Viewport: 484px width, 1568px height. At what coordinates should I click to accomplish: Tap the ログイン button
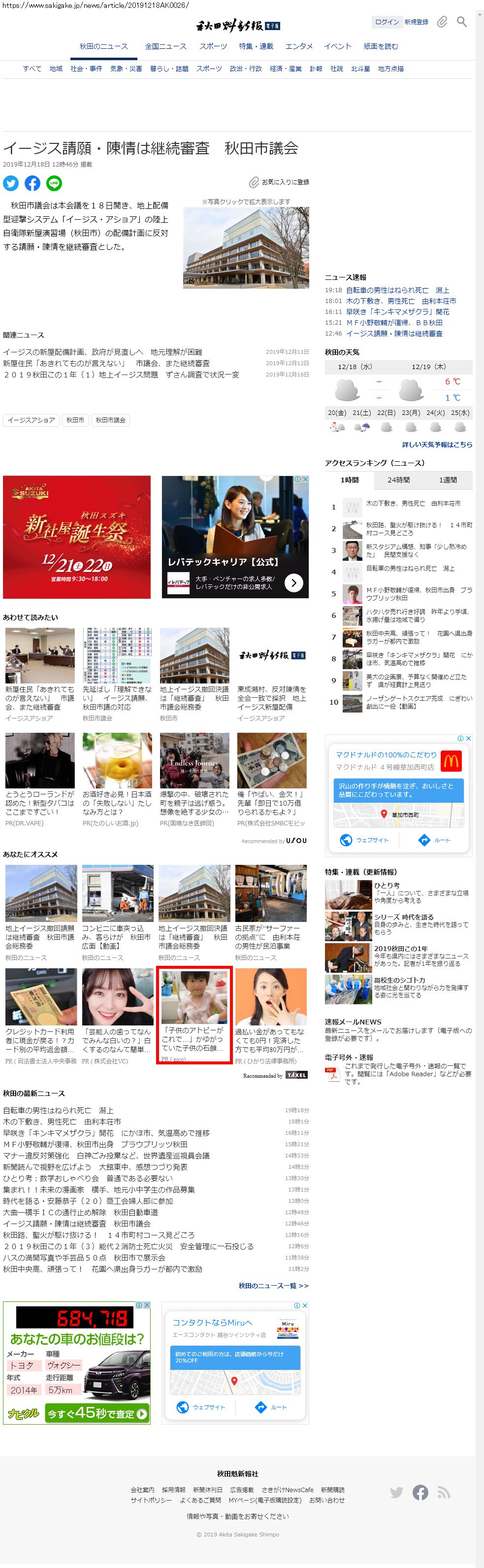[386, 22]
